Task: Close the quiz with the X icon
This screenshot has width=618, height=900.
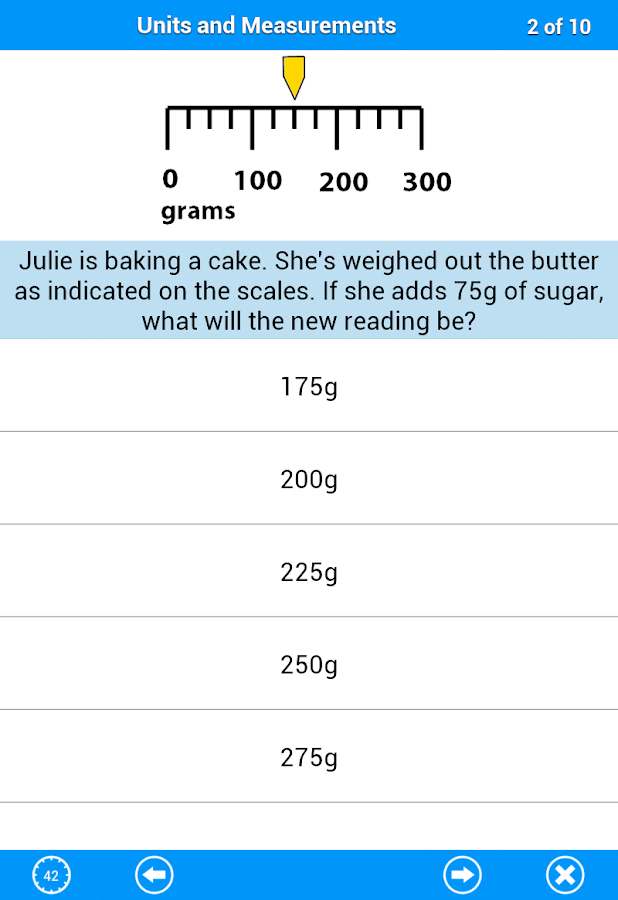Action: click(565, 876)
